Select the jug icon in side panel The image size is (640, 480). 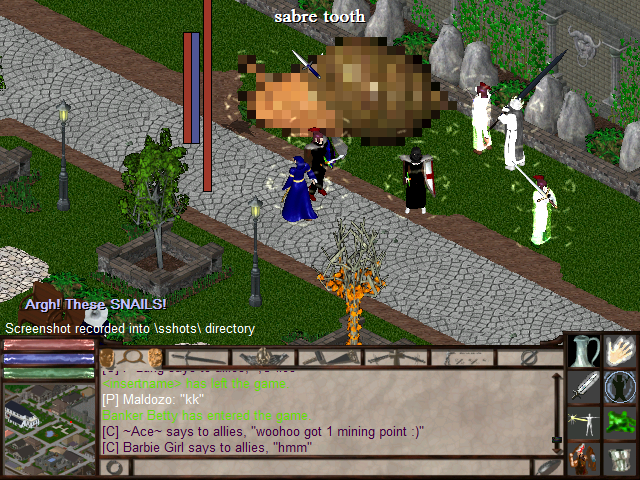[585, 351]
